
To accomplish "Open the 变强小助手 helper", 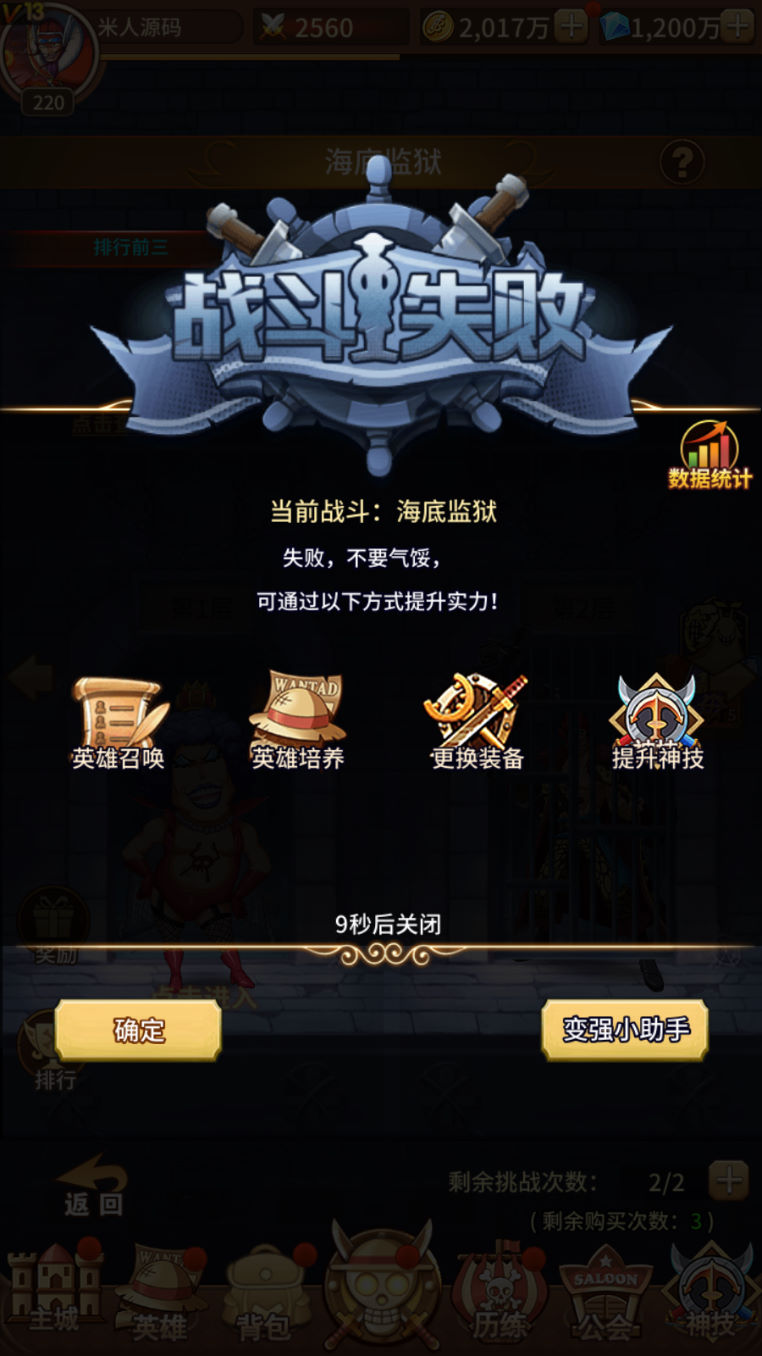I will (x=625, y=1030).
